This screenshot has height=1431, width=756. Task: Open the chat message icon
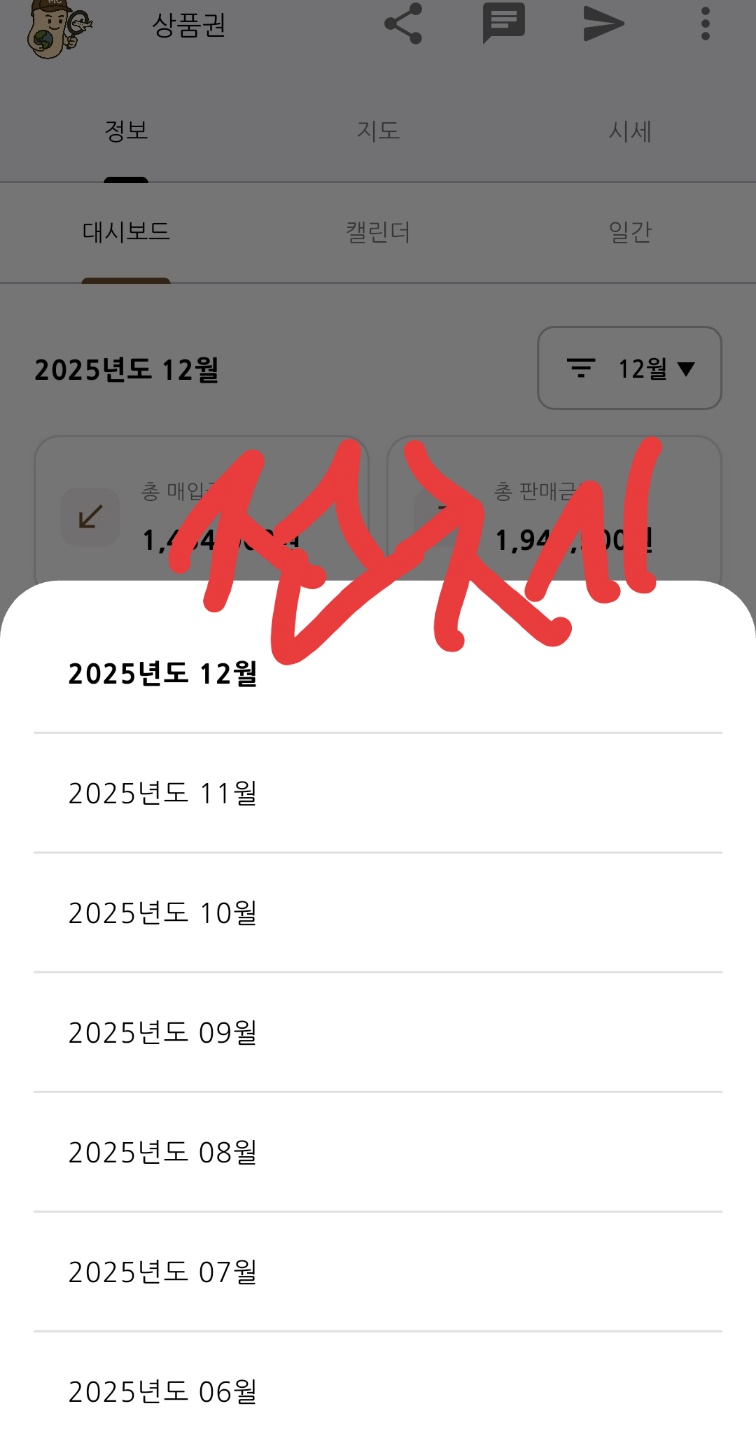coord(503,24)
